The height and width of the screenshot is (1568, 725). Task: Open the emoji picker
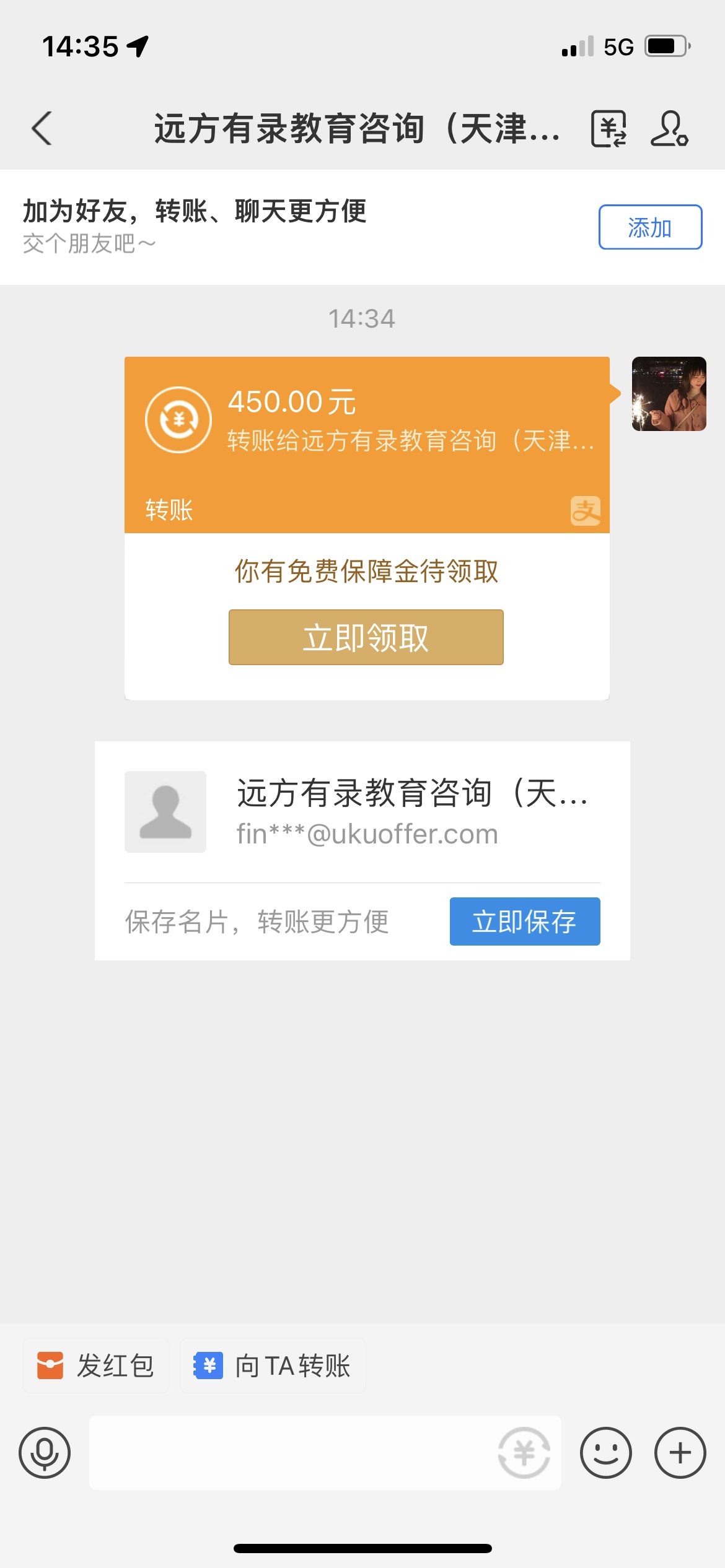click(605, 1453)
